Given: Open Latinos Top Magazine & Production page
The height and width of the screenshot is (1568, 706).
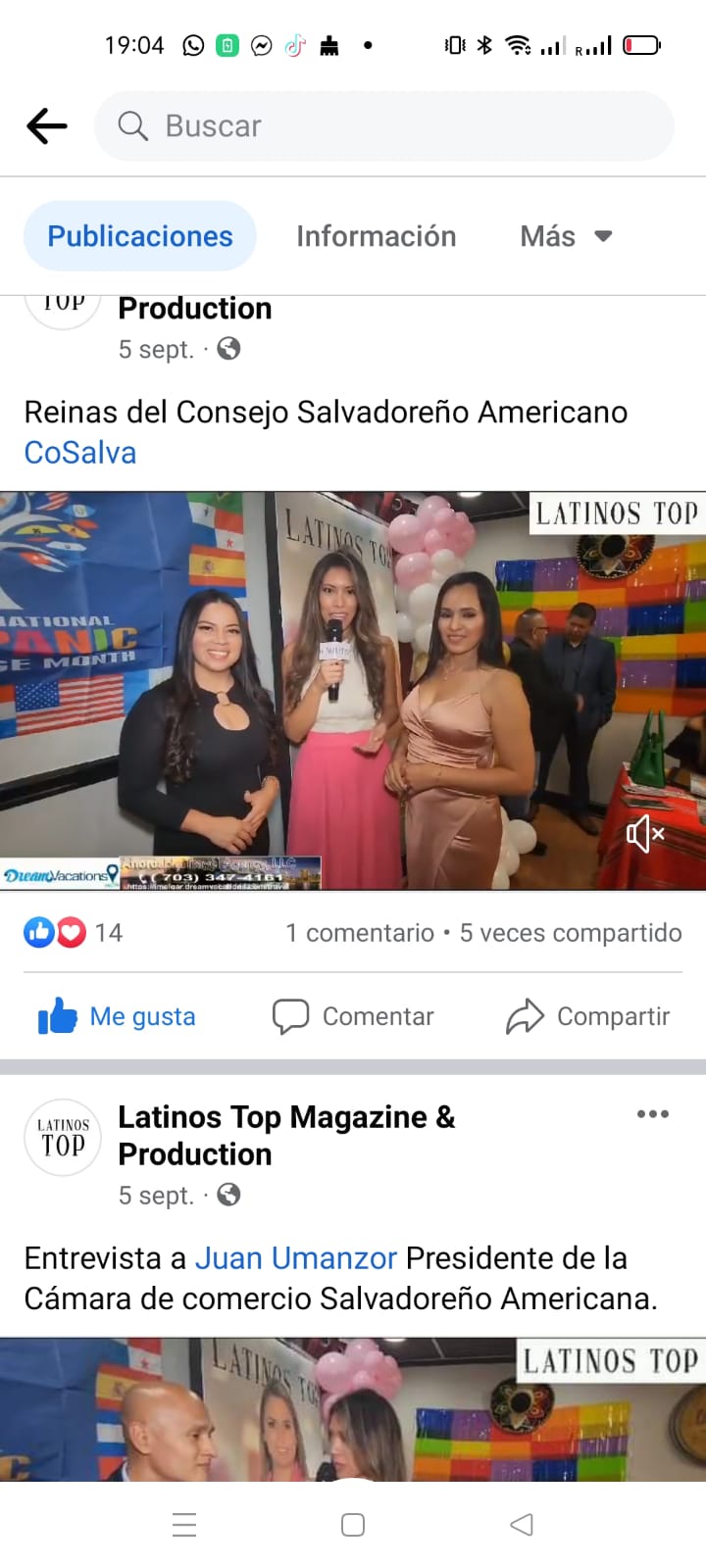Looking at the screenshot, I should pyautogui.click(x=286, y=1135).
